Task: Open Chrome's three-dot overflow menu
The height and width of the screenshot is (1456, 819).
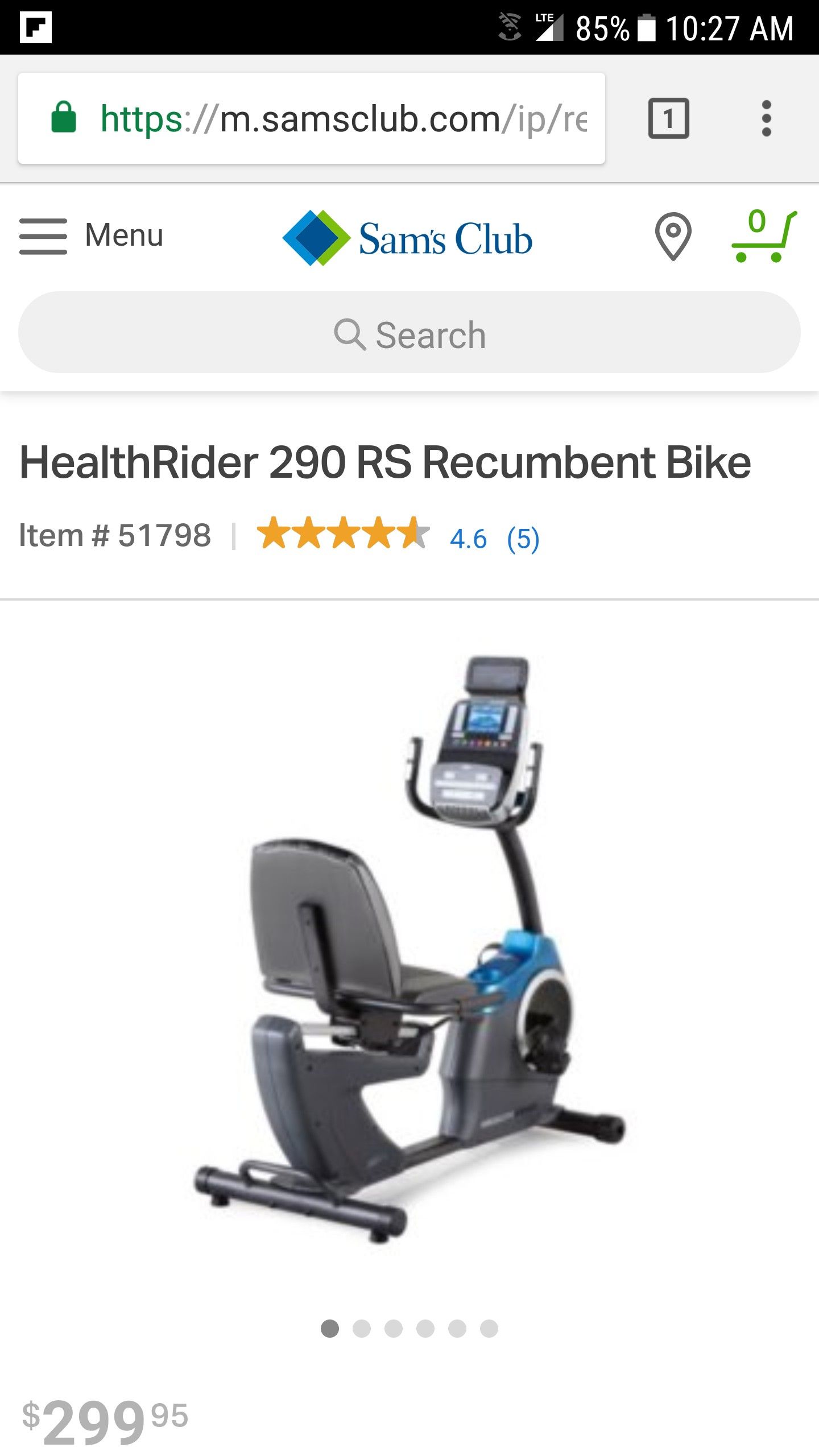Action: [x=766, y=119]
